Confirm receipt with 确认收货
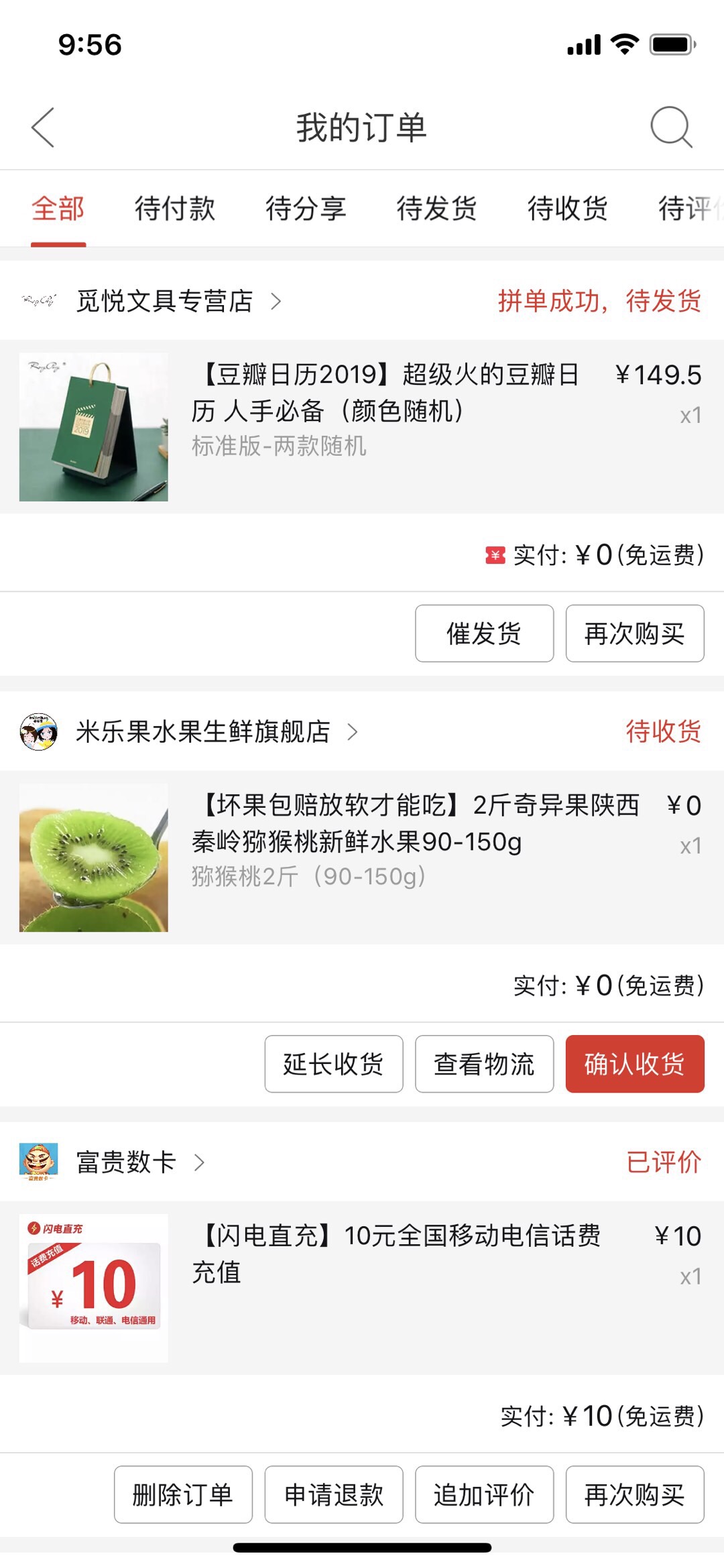This screenshot has width=724, height=1568. 634,1064
